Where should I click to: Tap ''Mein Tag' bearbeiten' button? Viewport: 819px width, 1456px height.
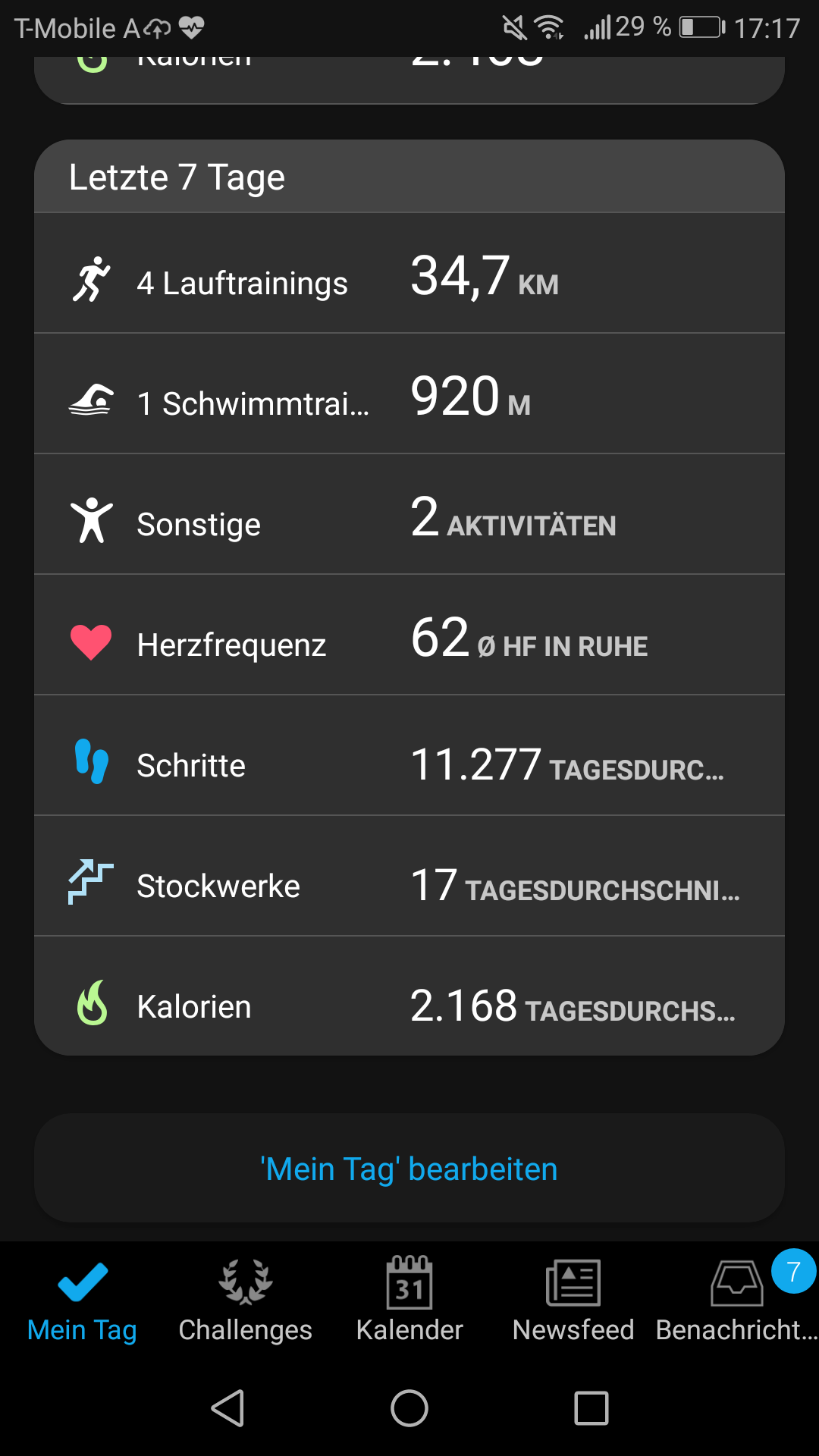pyautogui.click(x=409, y=1169)
